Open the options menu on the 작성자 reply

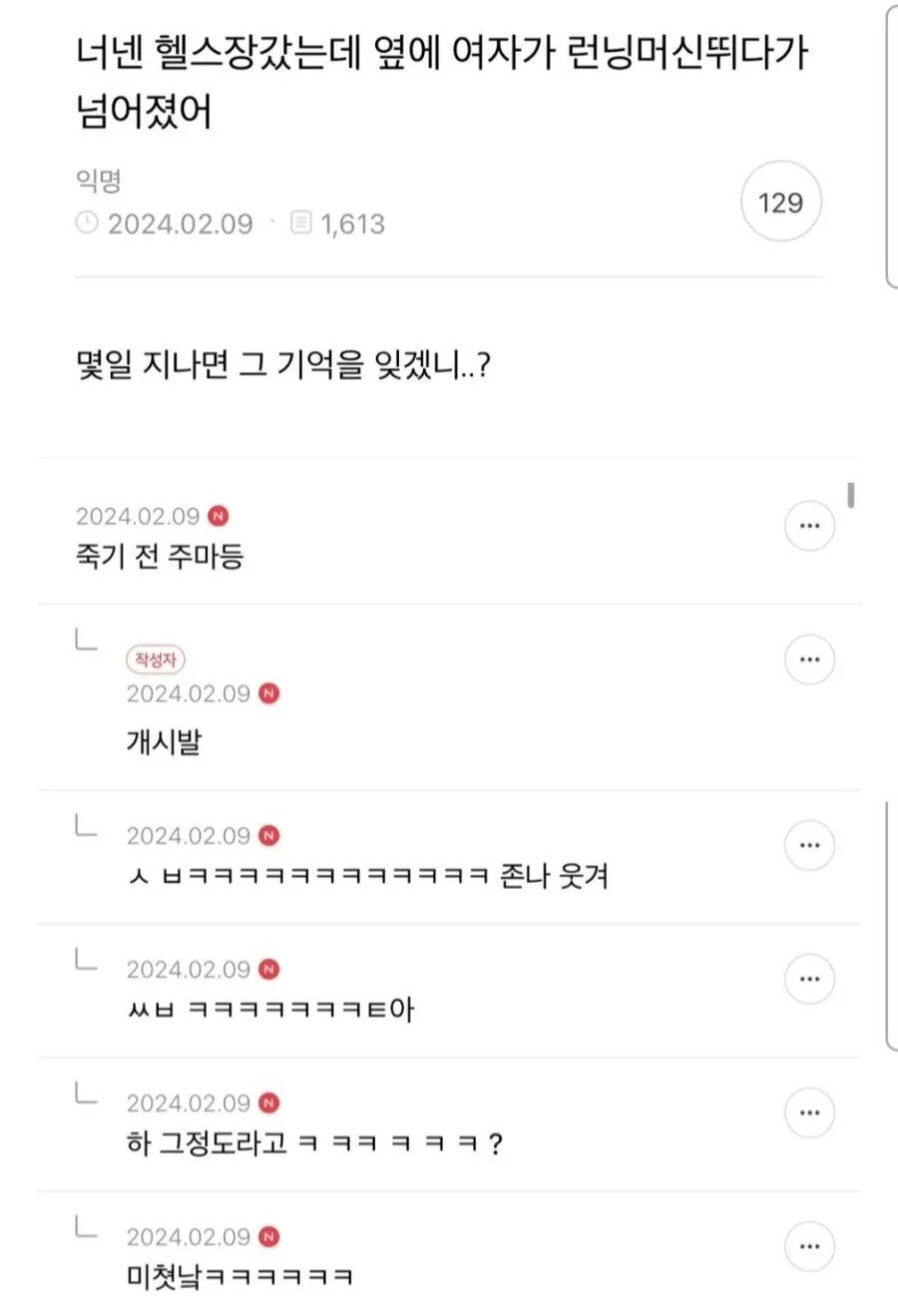(811, 659)
